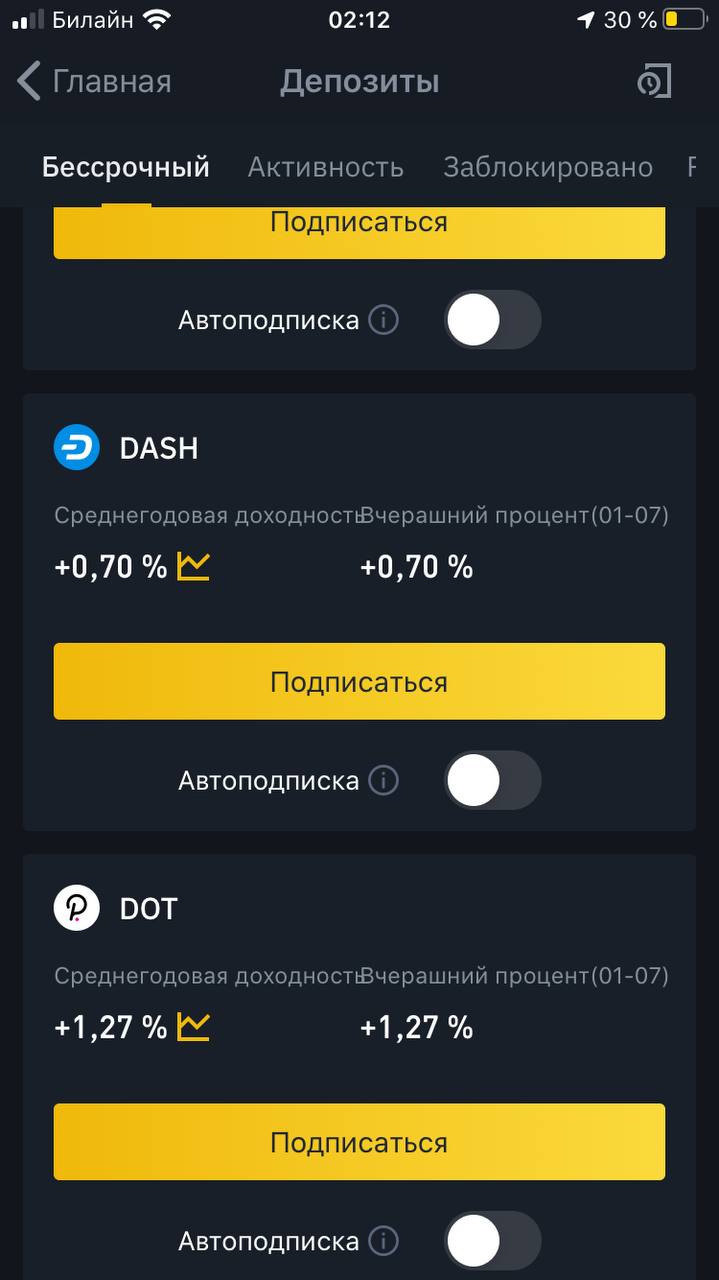Image resolution: width=719 pixels, height=1280 pixels.
Task: Tap Подписаться for DASH
Action: pos(359,681)
